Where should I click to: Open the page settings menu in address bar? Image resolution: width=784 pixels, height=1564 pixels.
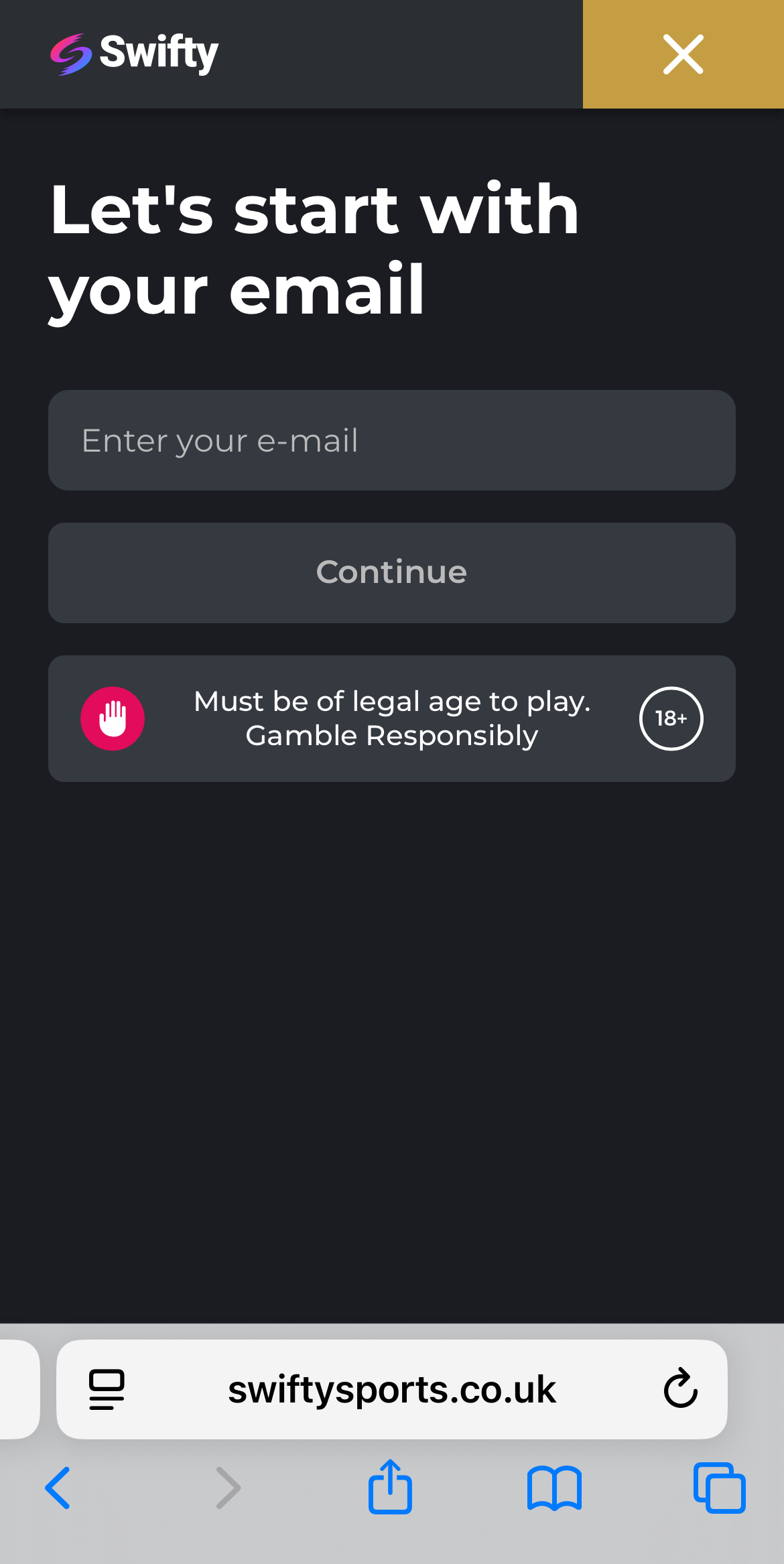click(107, 1388)
